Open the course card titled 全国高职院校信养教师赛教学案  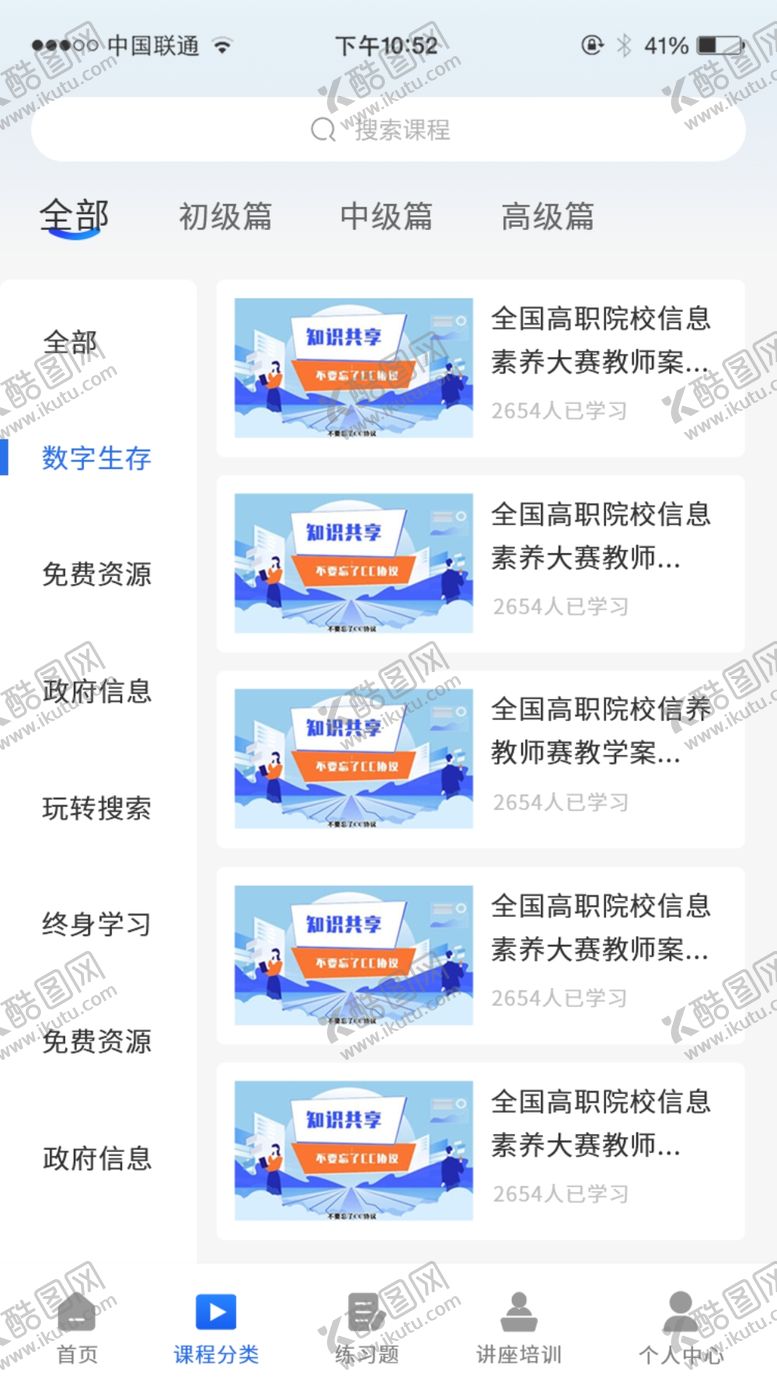point(481,759)
